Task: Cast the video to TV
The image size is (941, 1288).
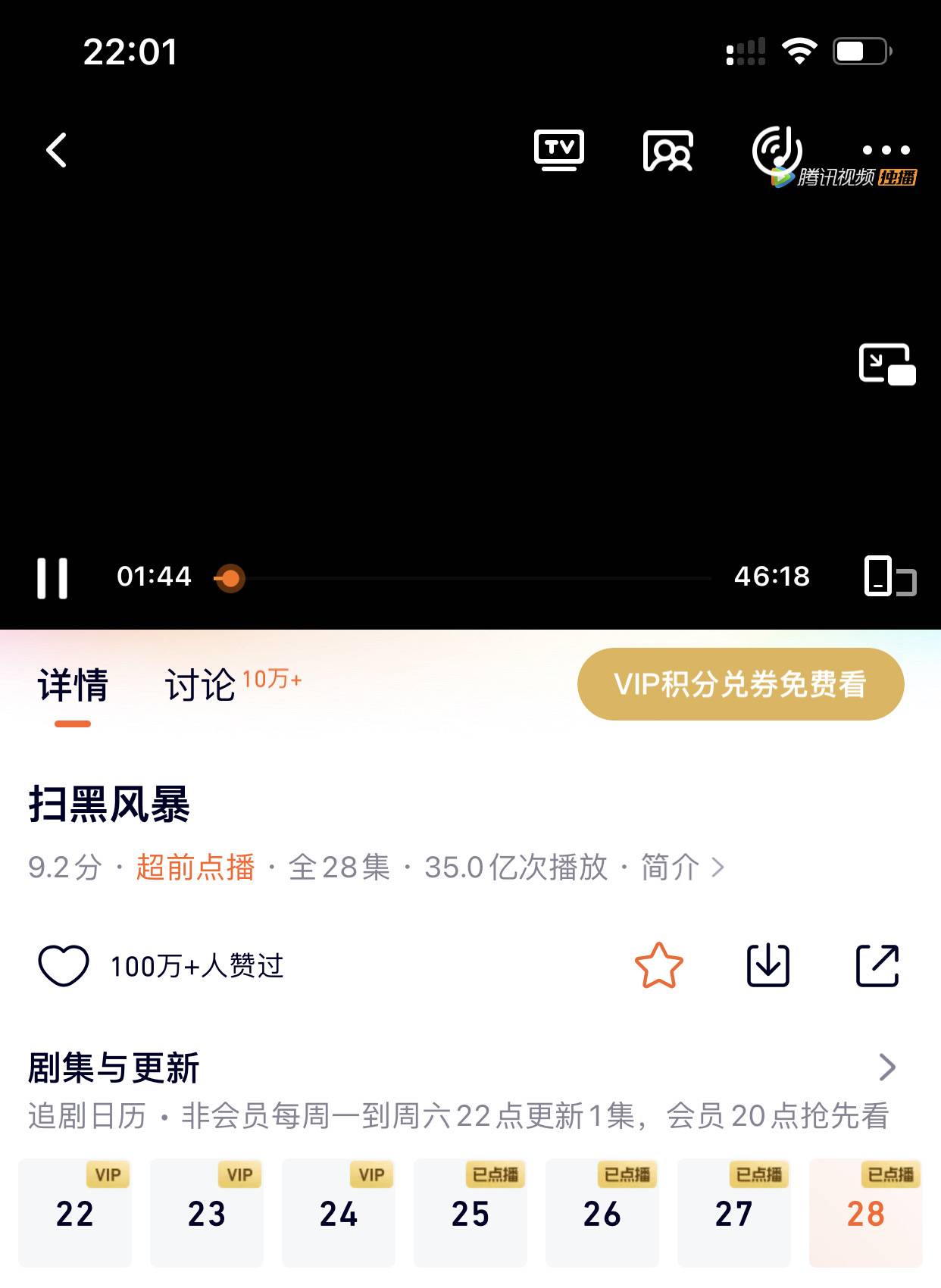Action: pyautogui.click(x=559, y=150)
